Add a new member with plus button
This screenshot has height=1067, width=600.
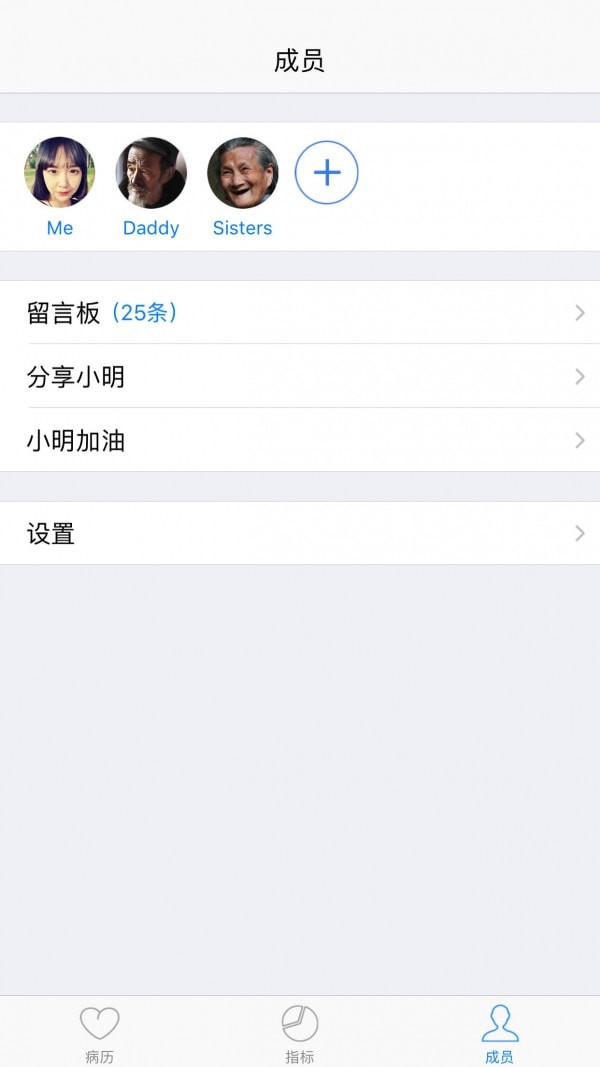coord(327,172)
